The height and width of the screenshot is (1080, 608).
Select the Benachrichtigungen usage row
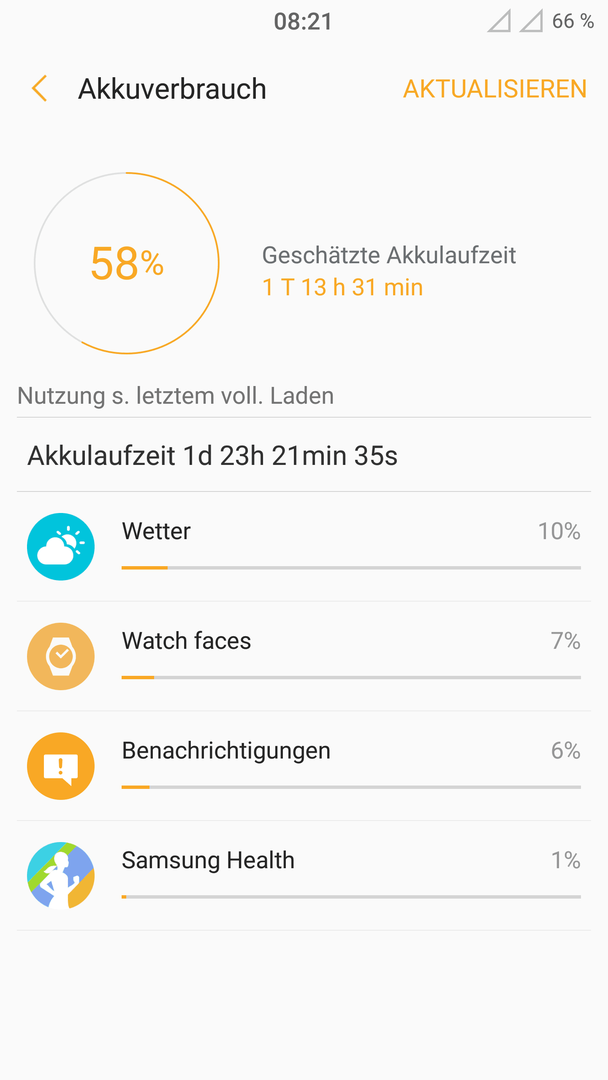304,766
